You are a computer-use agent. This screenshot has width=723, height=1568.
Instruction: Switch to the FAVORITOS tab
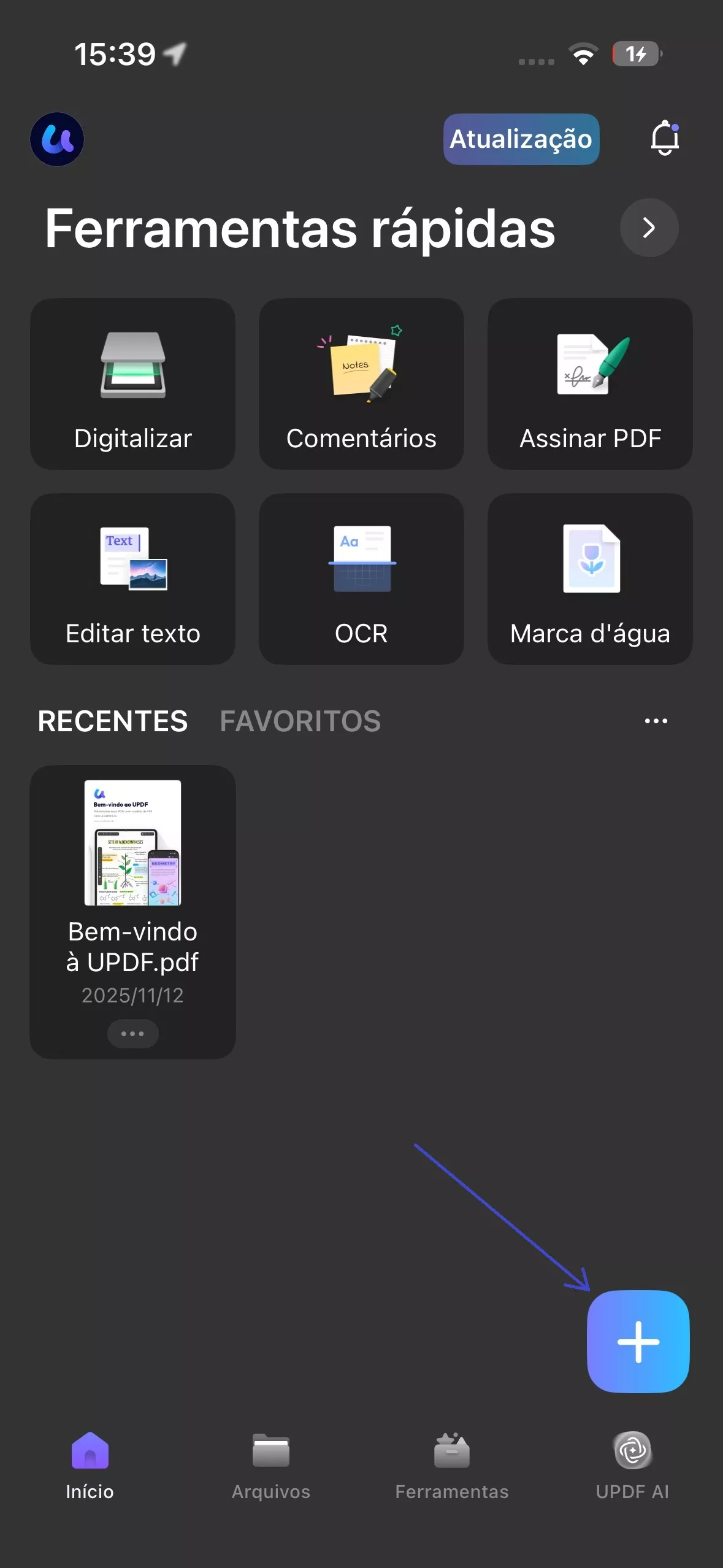pyautogui.click(x=300, y=721)
